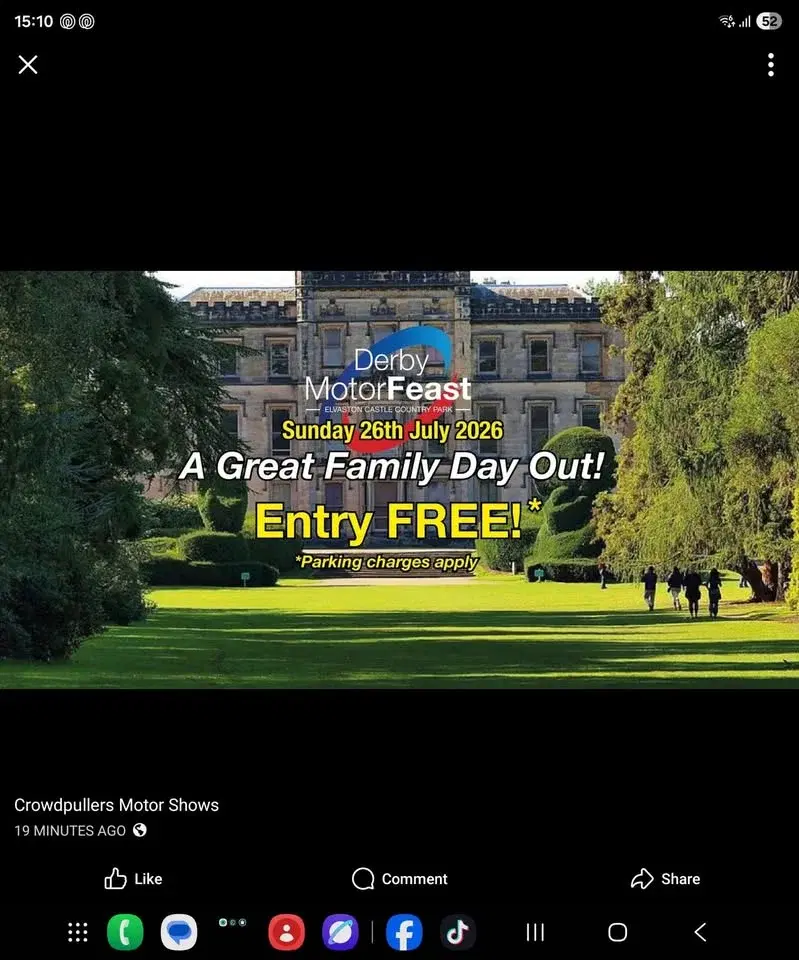Image resolution: width=799 pixels, height=960 pixels.
Task: Open the app drawer grid
Action: pos(78,933)
